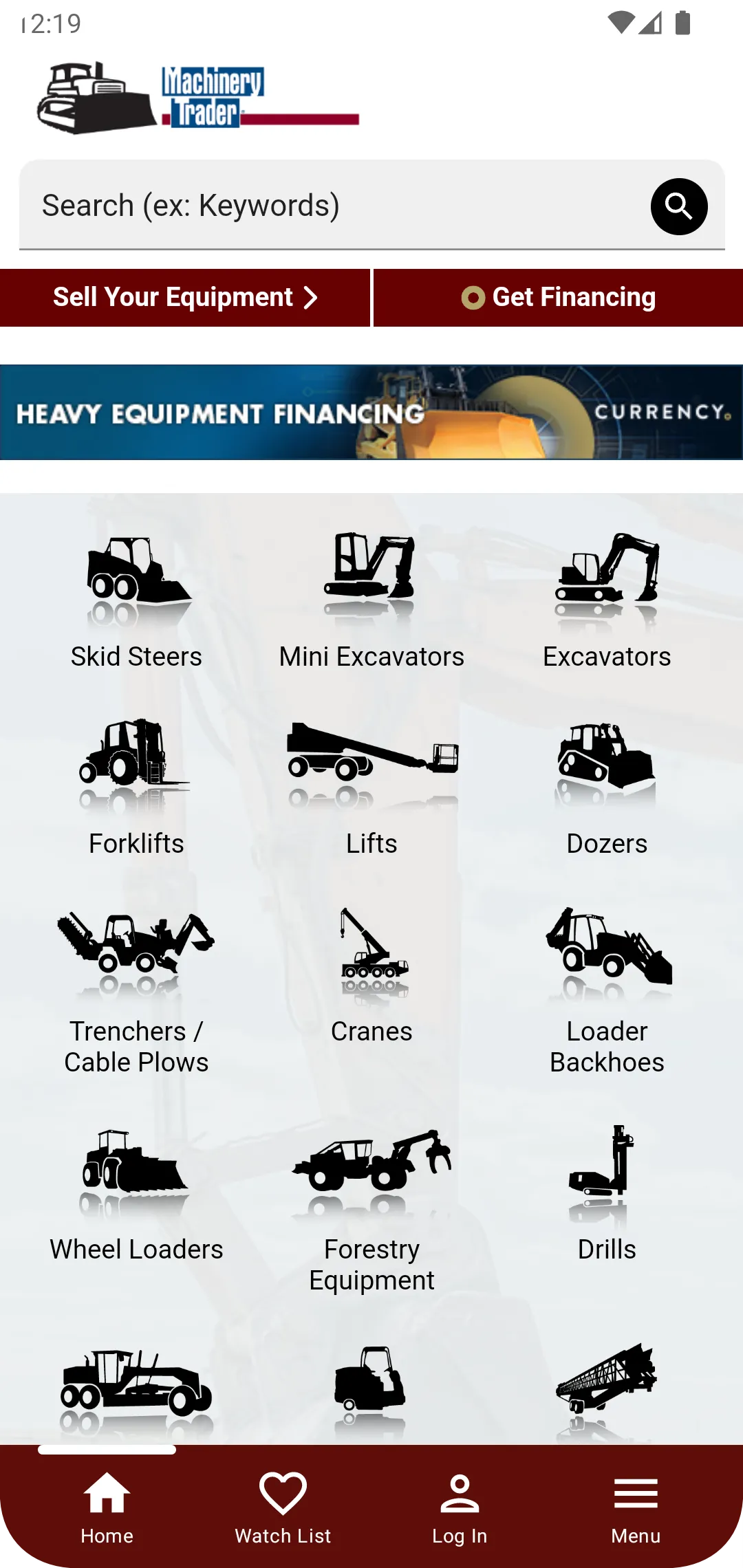The height and width of the screenshot is (1568, 743).
Task: Select Trenchers / Cable Plows
Action: tap(136, 990)
